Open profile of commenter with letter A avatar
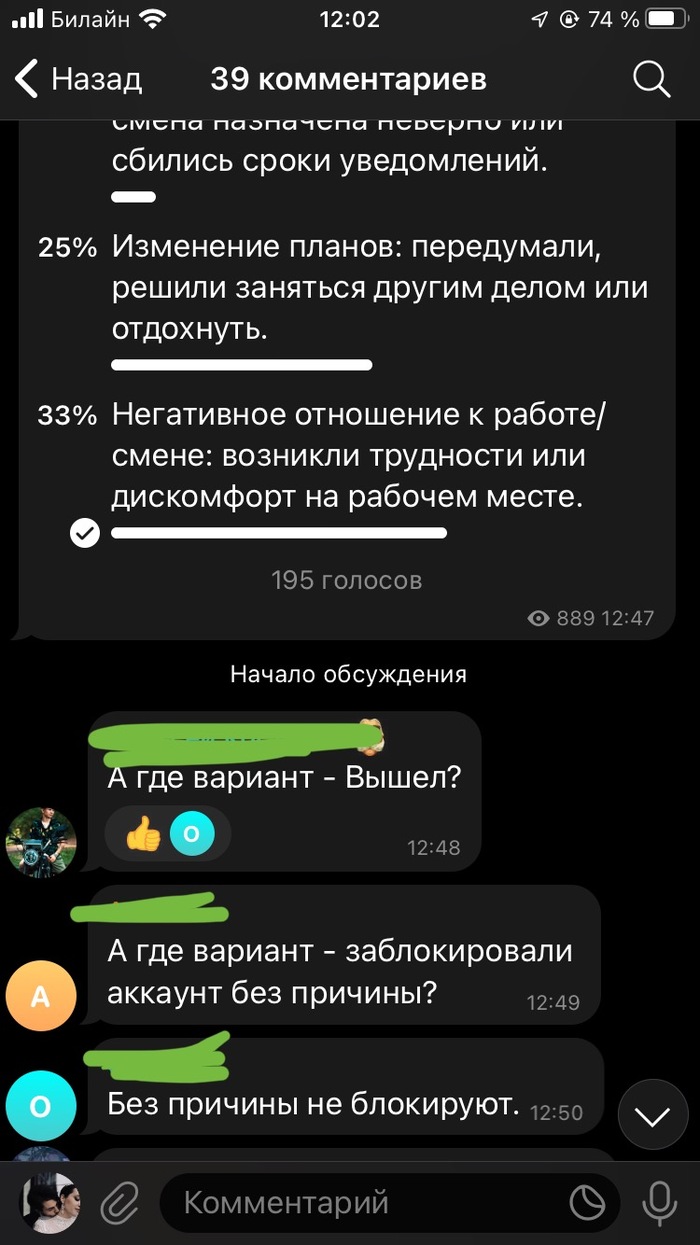 [x=41, y=995]
